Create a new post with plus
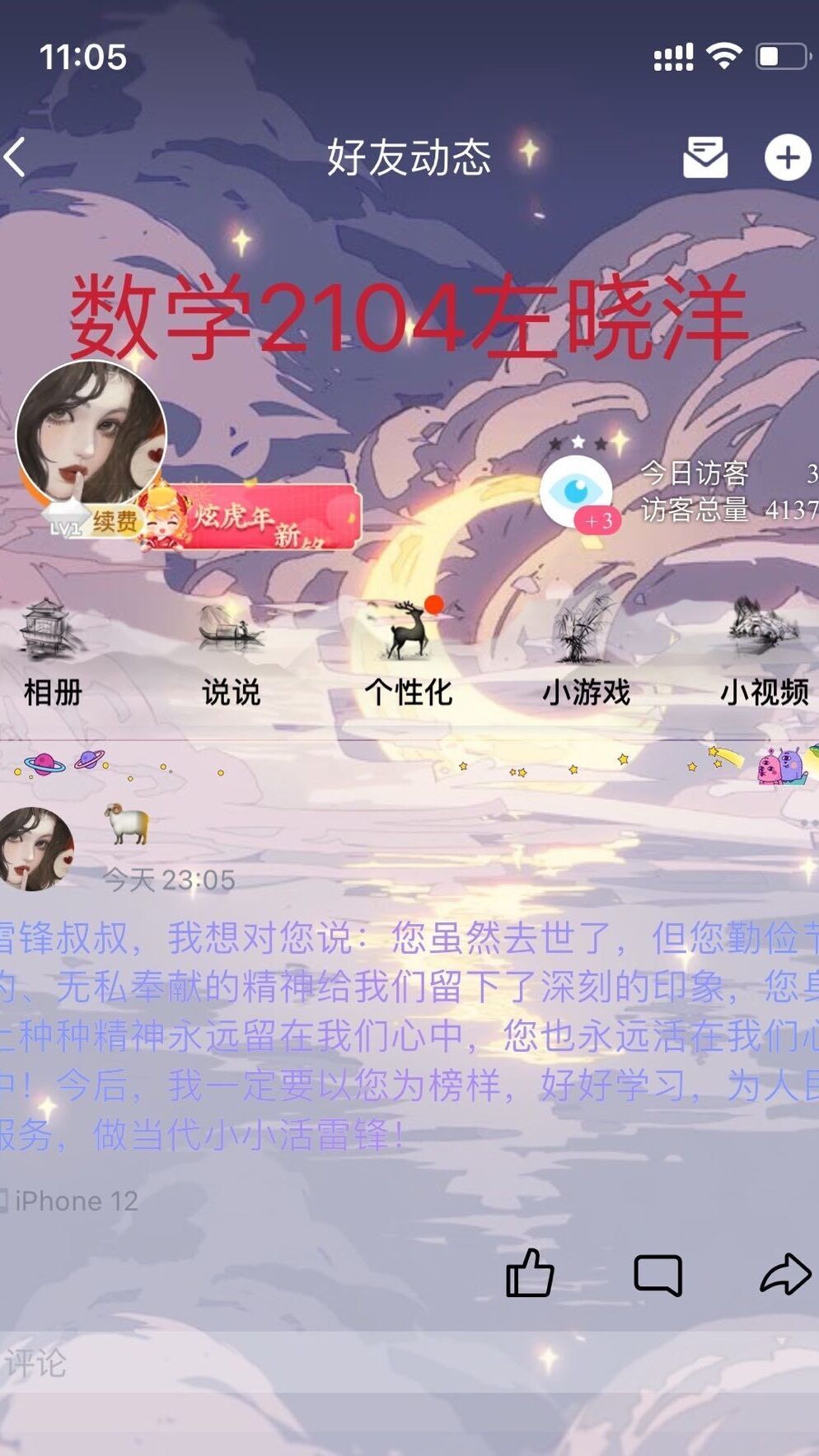Screen dimensions: 819x1456 click(787, 156)
